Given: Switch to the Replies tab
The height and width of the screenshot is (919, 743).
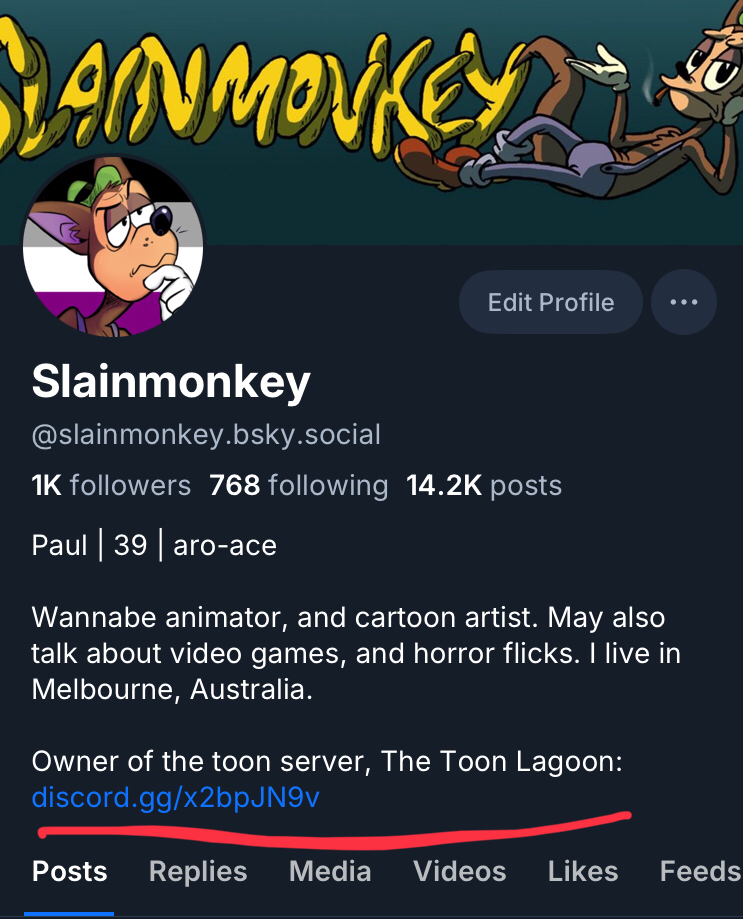Looking at the screenshot, I should (x=198, y=871).
